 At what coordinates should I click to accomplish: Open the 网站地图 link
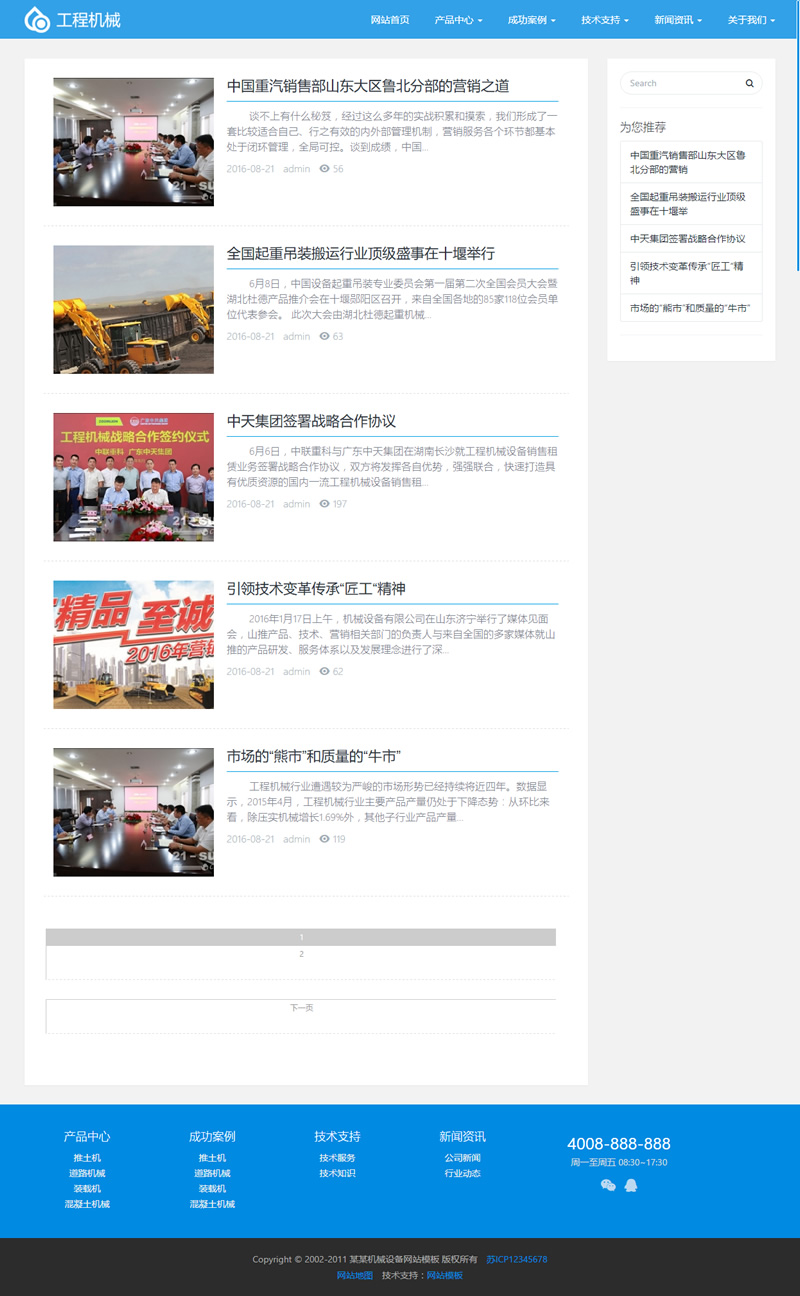tap(354, 1275)
